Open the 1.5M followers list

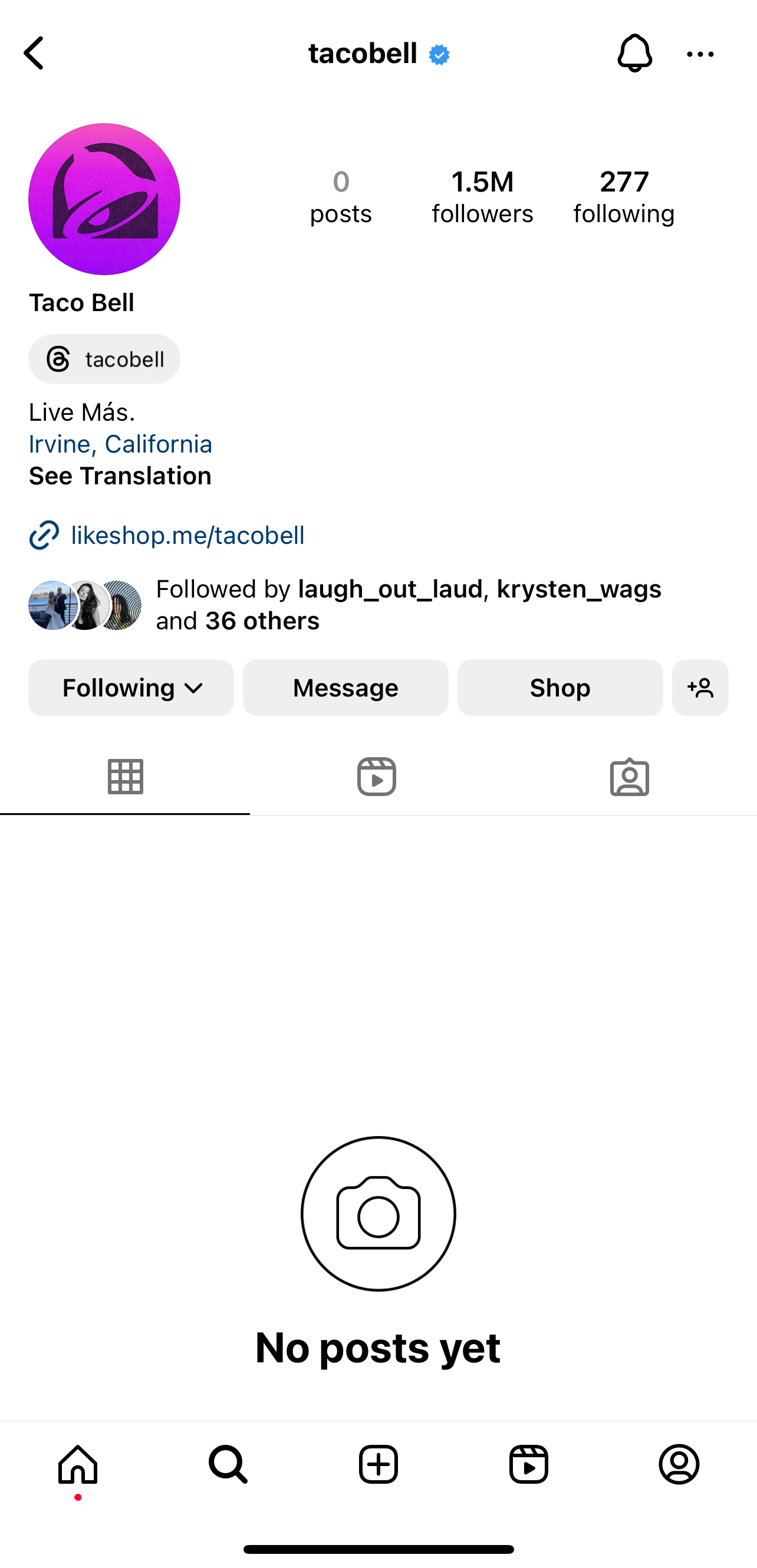[482, 197]
